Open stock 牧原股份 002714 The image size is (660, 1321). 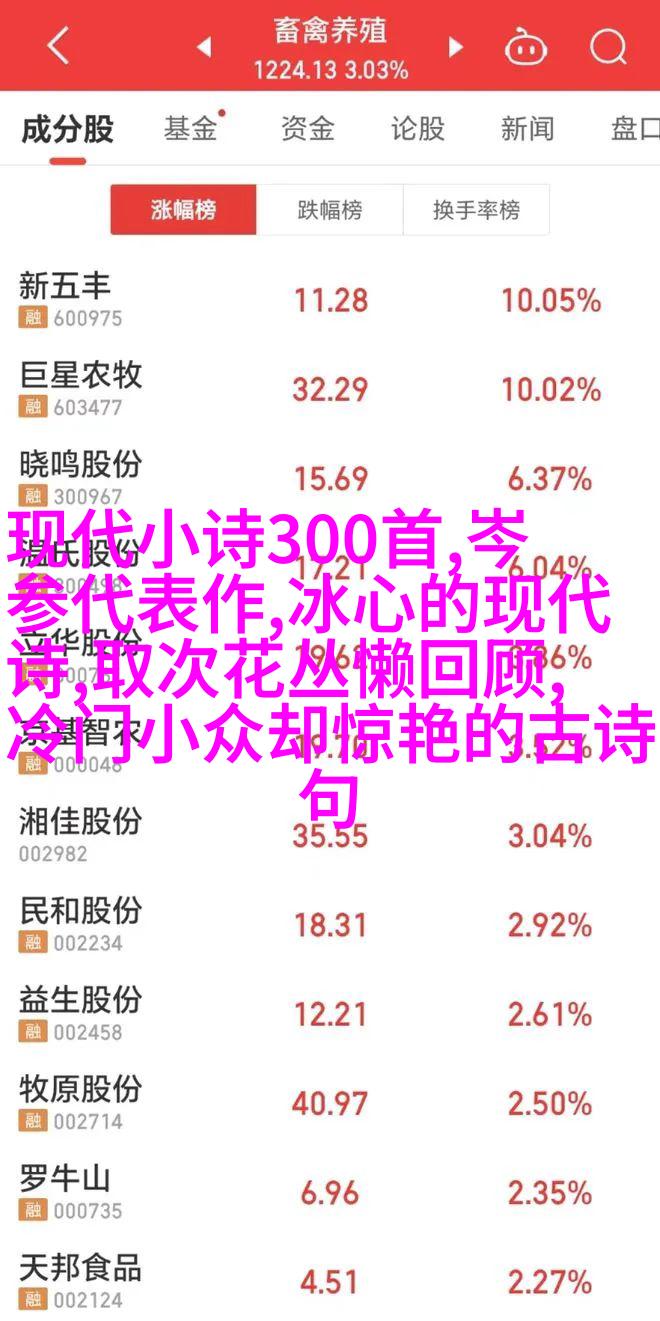[330, 1102]
